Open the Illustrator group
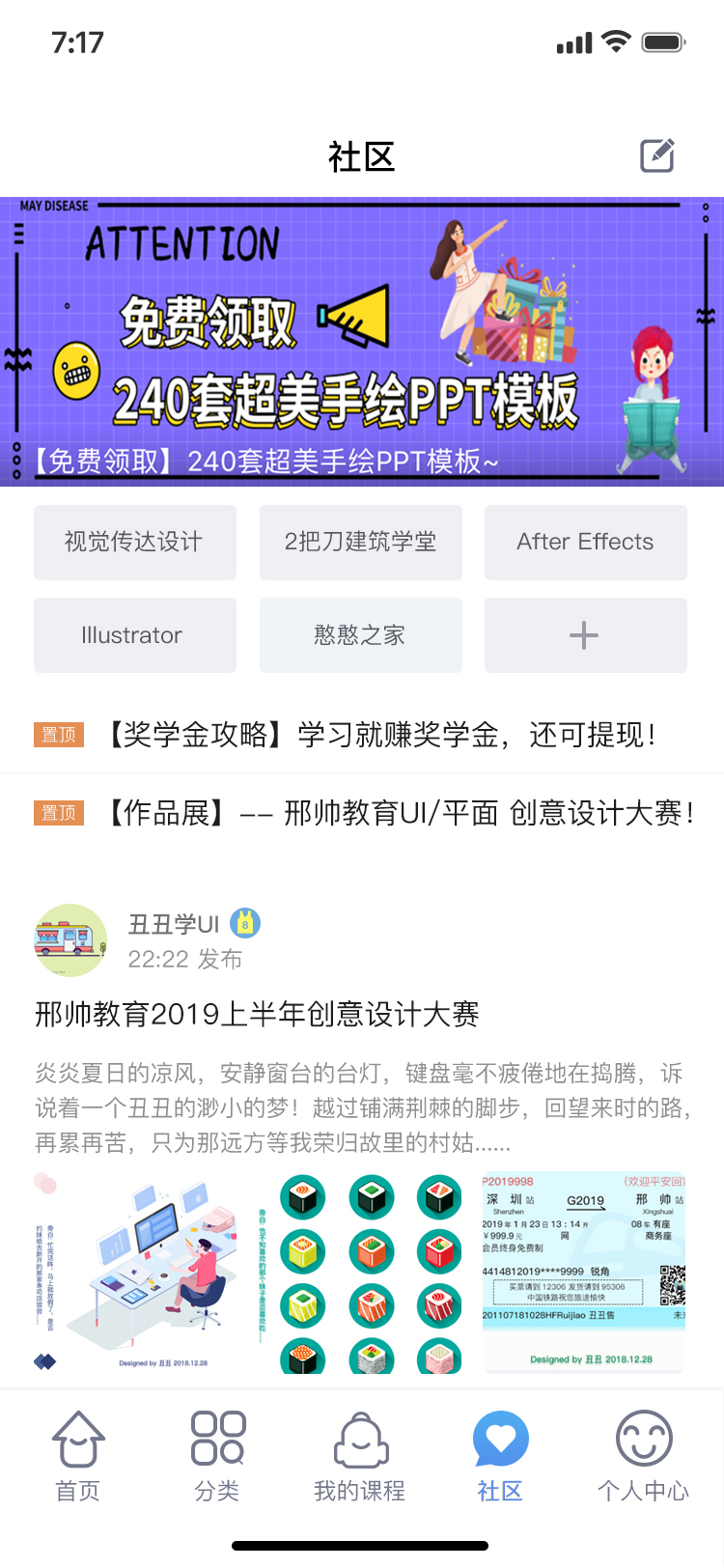This screenshot has height=1568, width=724. (134, 635)
